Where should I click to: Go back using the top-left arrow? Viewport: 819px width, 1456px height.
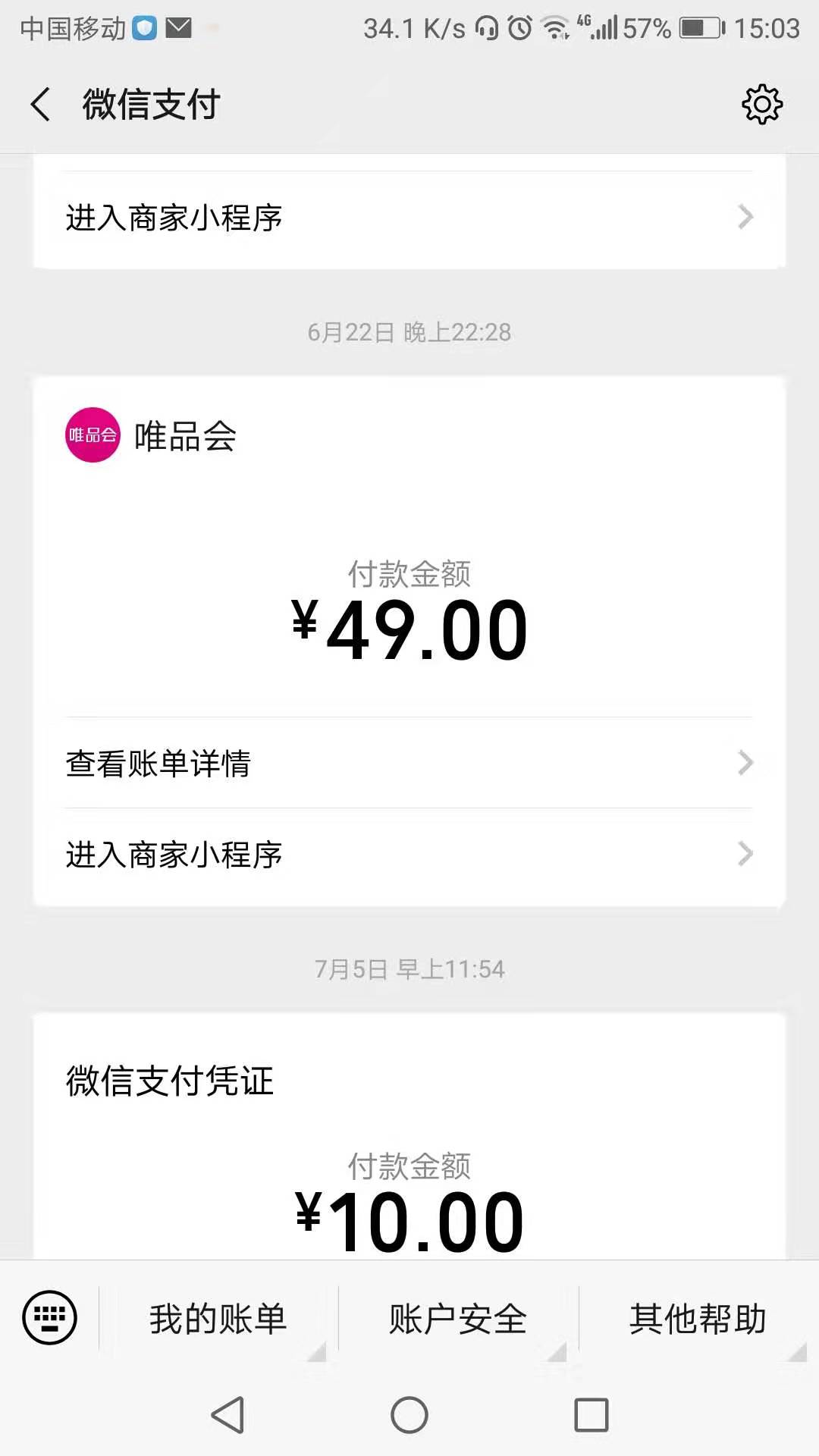coord(41,104)
